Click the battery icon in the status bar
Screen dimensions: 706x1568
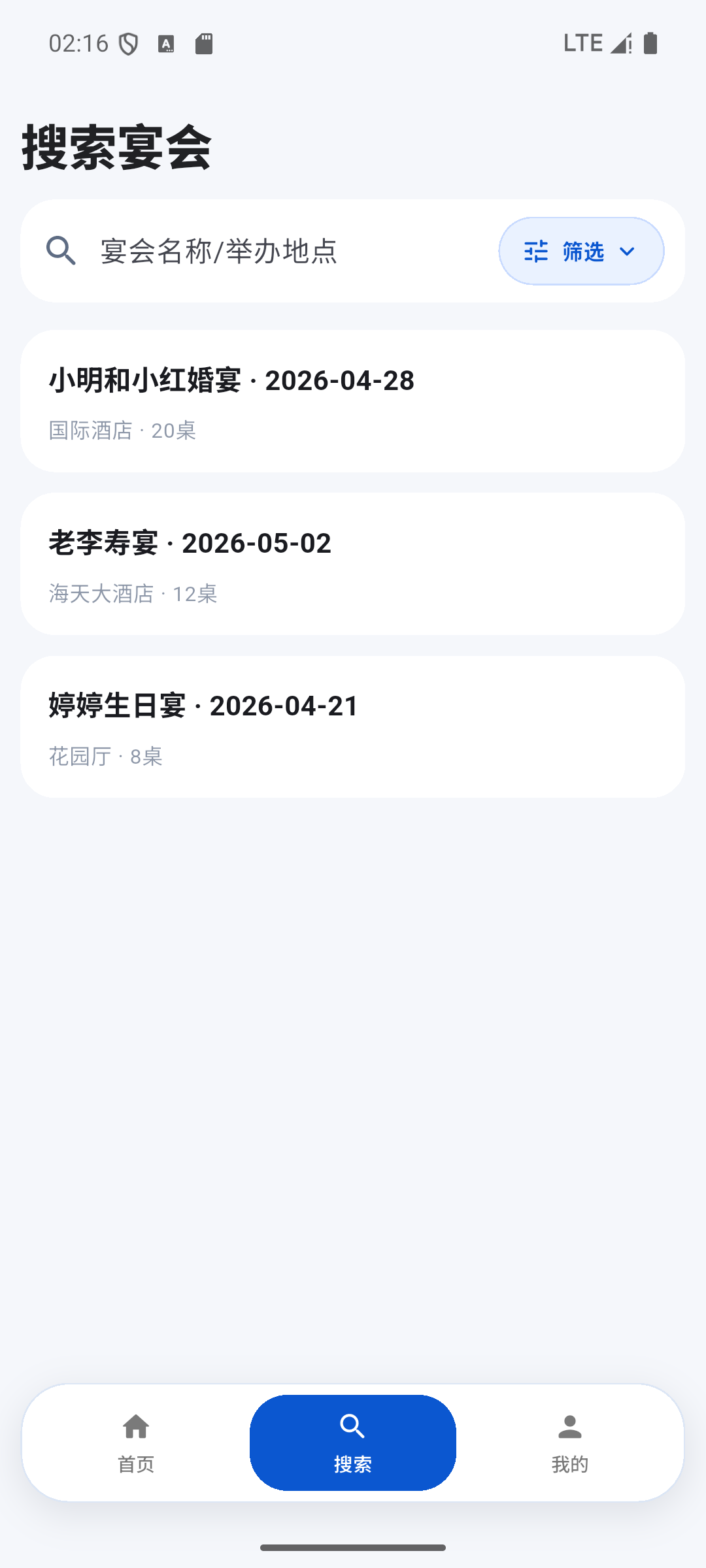pyautogui.click(x=652, y=42)
